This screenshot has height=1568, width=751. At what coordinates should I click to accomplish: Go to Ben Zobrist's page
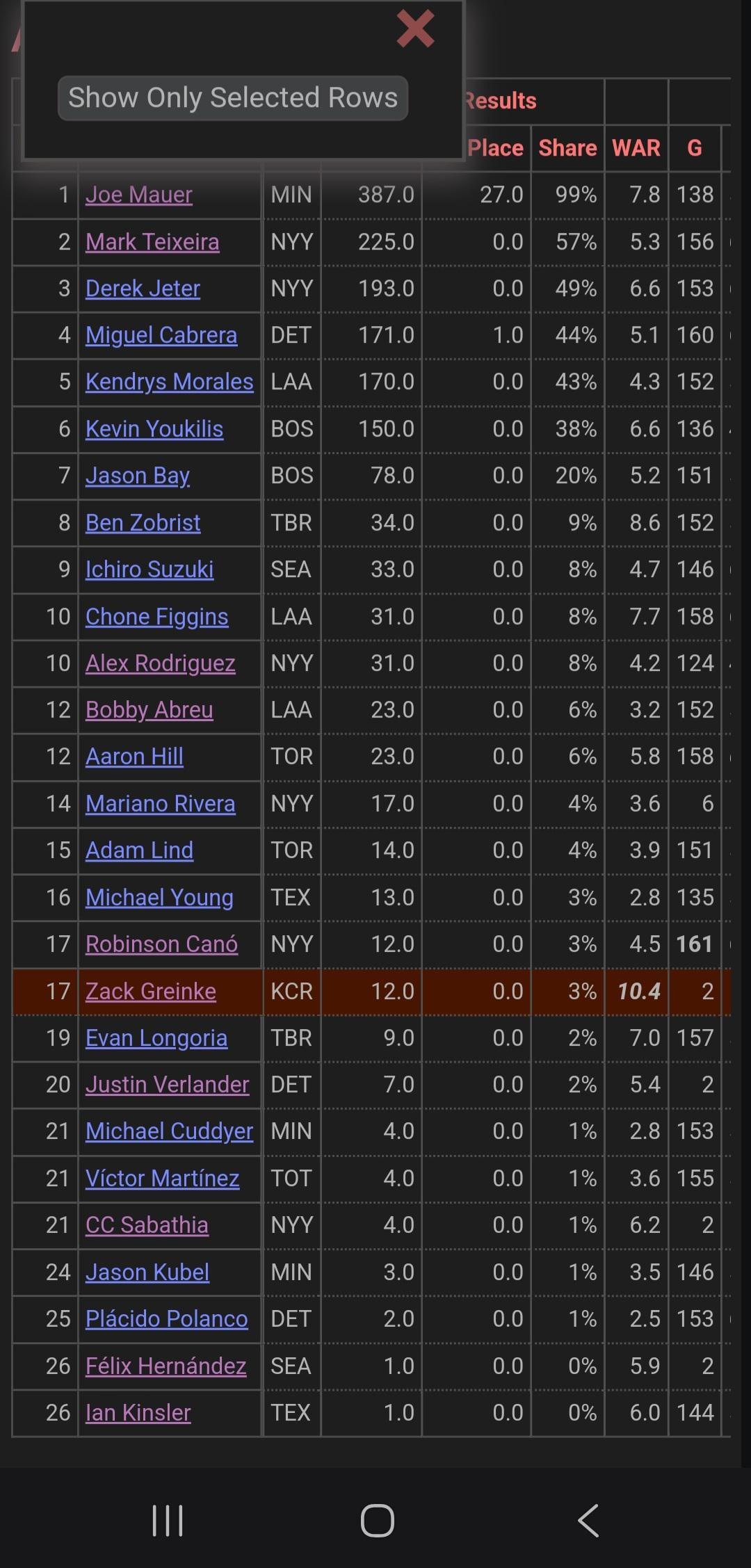[143, 523]
